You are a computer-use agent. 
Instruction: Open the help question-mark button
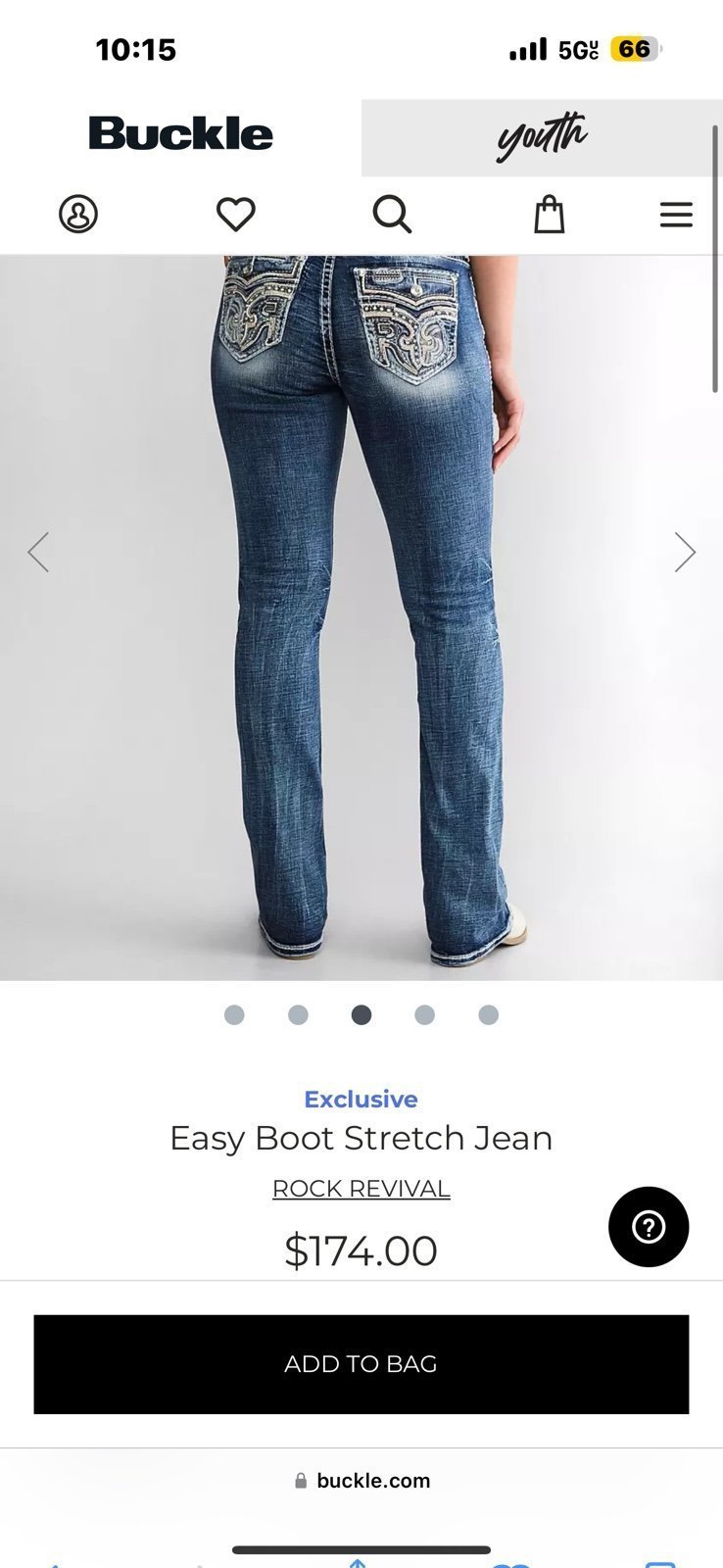click(649, 1227)
